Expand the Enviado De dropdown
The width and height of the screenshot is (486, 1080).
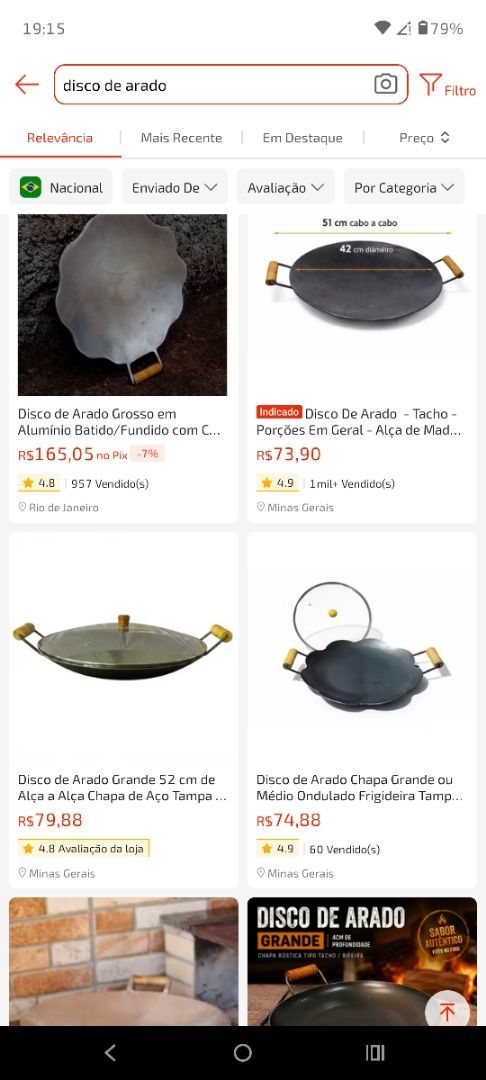coord(174,187)
